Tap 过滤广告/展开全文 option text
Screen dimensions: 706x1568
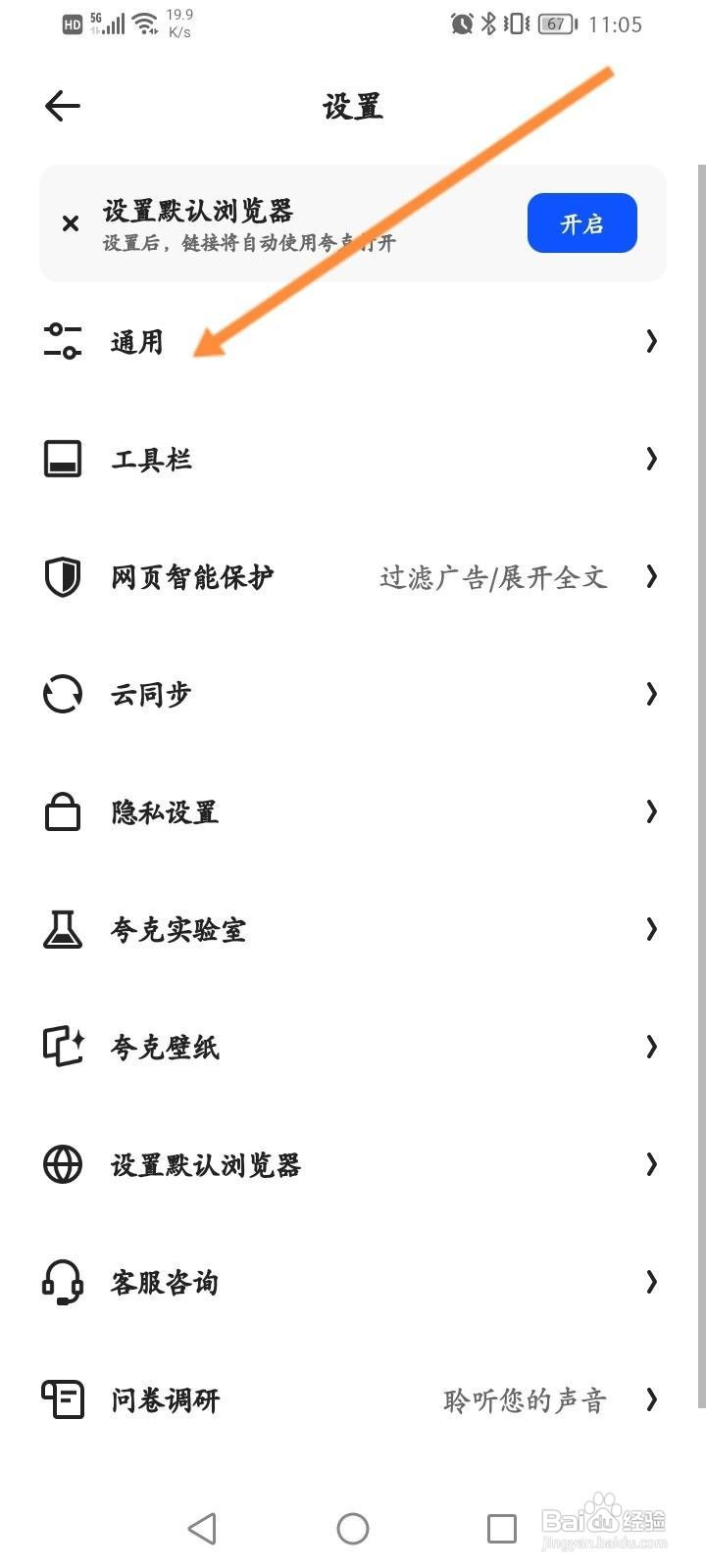click(x=493, y=577)
